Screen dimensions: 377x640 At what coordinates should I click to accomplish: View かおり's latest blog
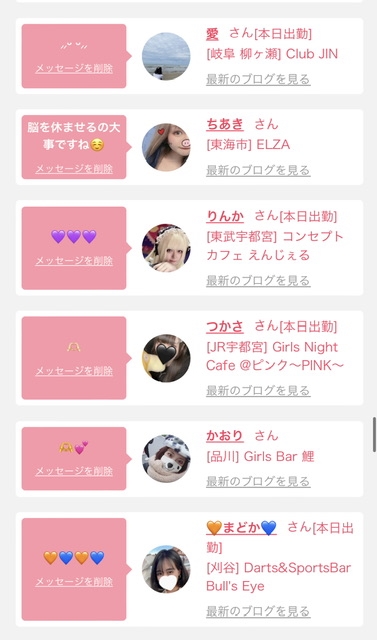258,482
